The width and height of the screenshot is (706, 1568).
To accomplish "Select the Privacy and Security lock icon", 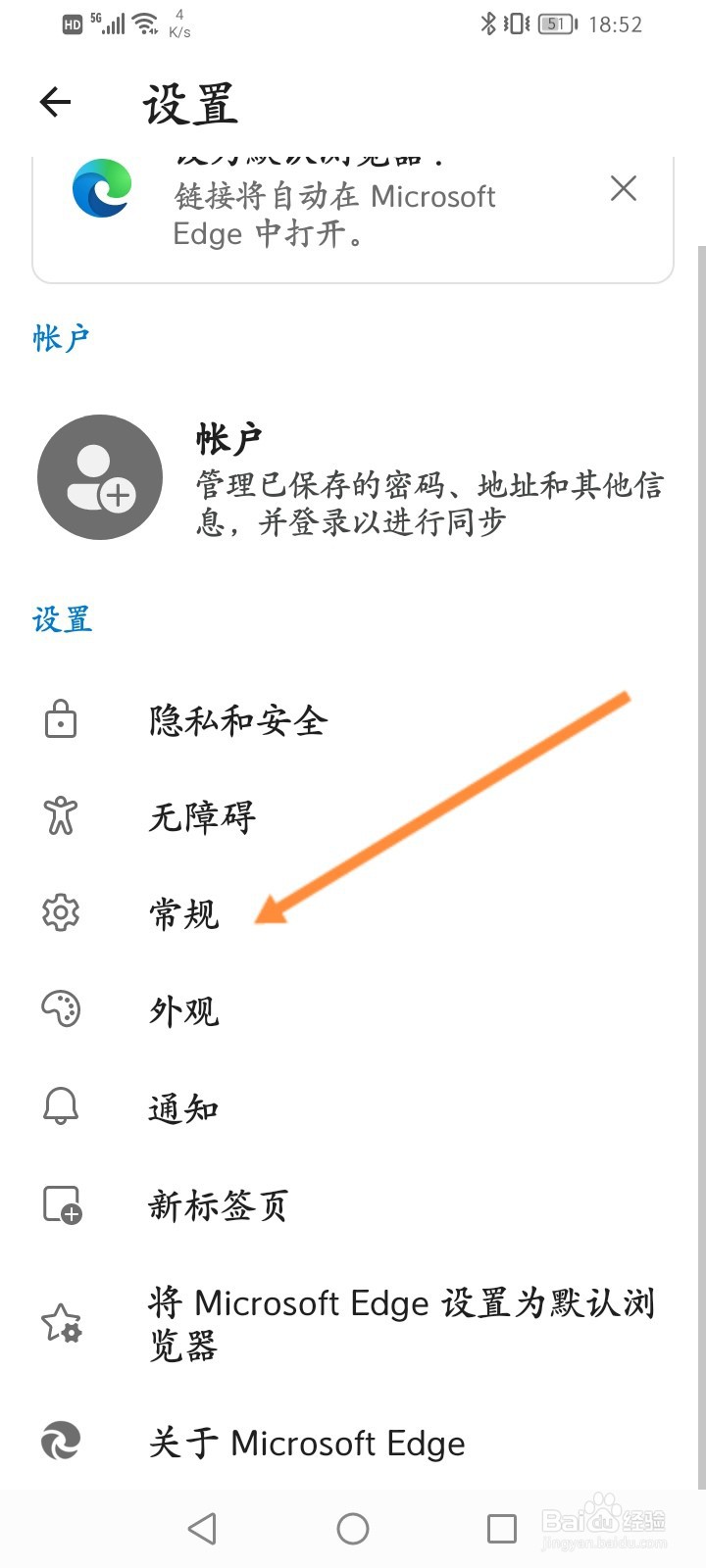I will pyautogui.click(x=61, y=718).
